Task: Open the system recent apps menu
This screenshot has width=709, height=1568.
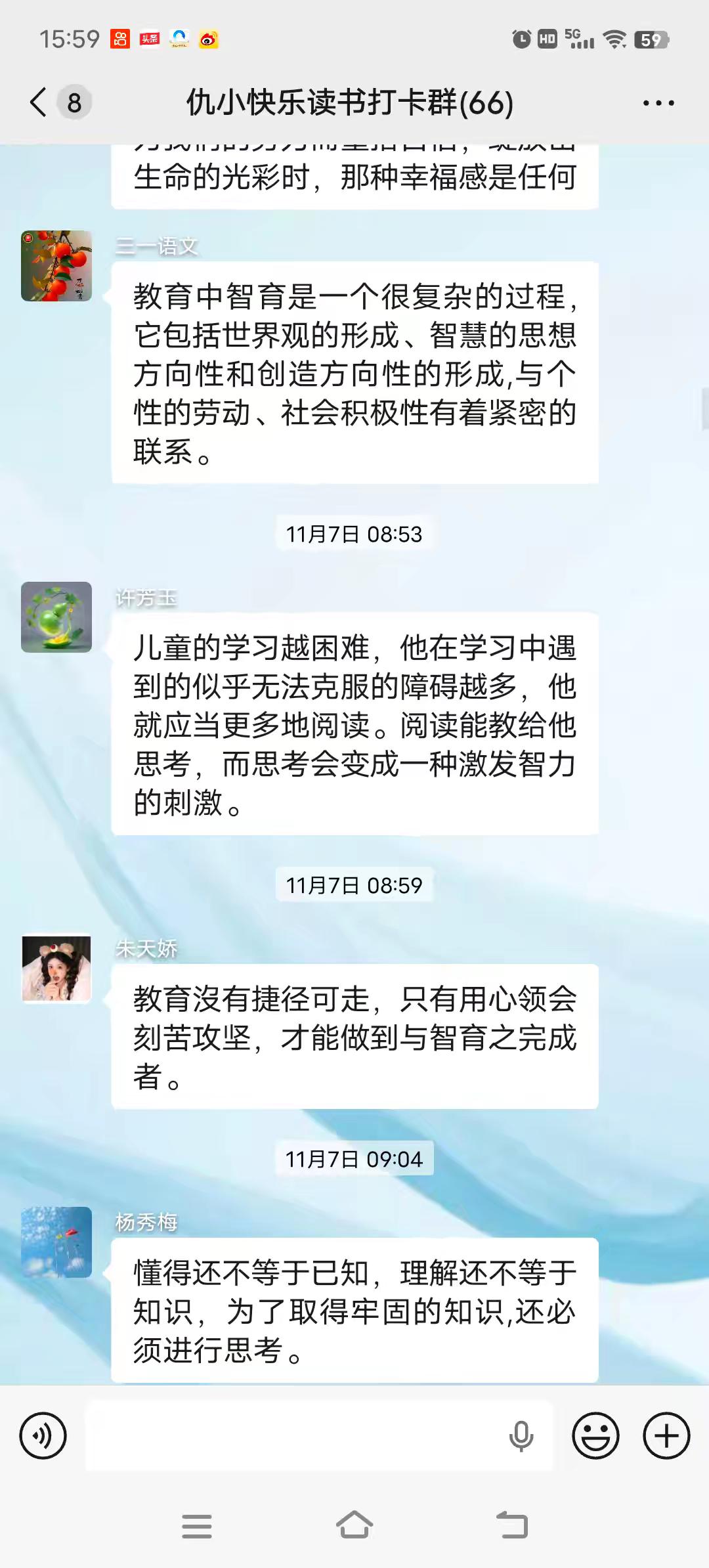Action: pos(196,1526)
